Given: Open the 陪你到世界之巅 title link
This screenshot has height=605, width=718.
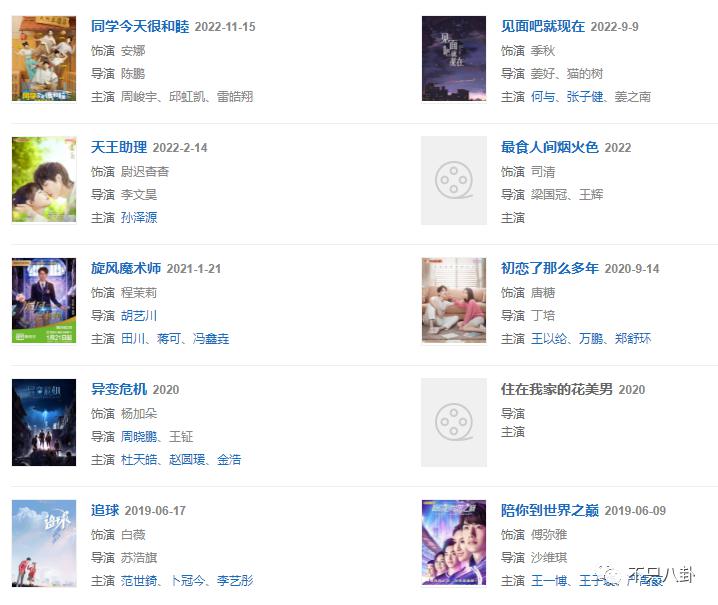Looking at the screenshot, I should pyautogui.click(x=549, y=510).
